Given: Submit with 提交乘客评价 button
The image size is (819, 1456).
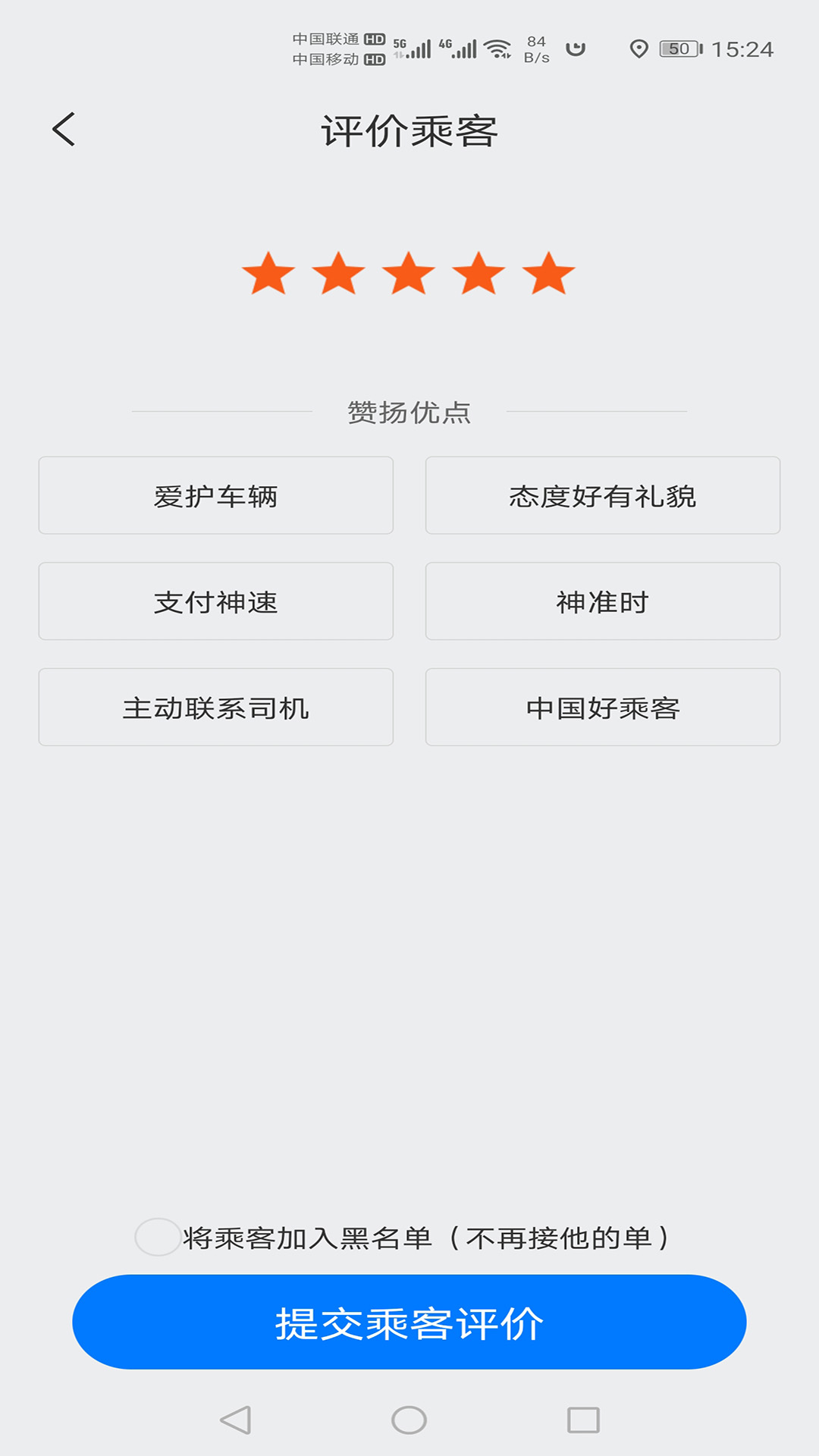Looking at the screenshot, I should [x=409, y=1323].
